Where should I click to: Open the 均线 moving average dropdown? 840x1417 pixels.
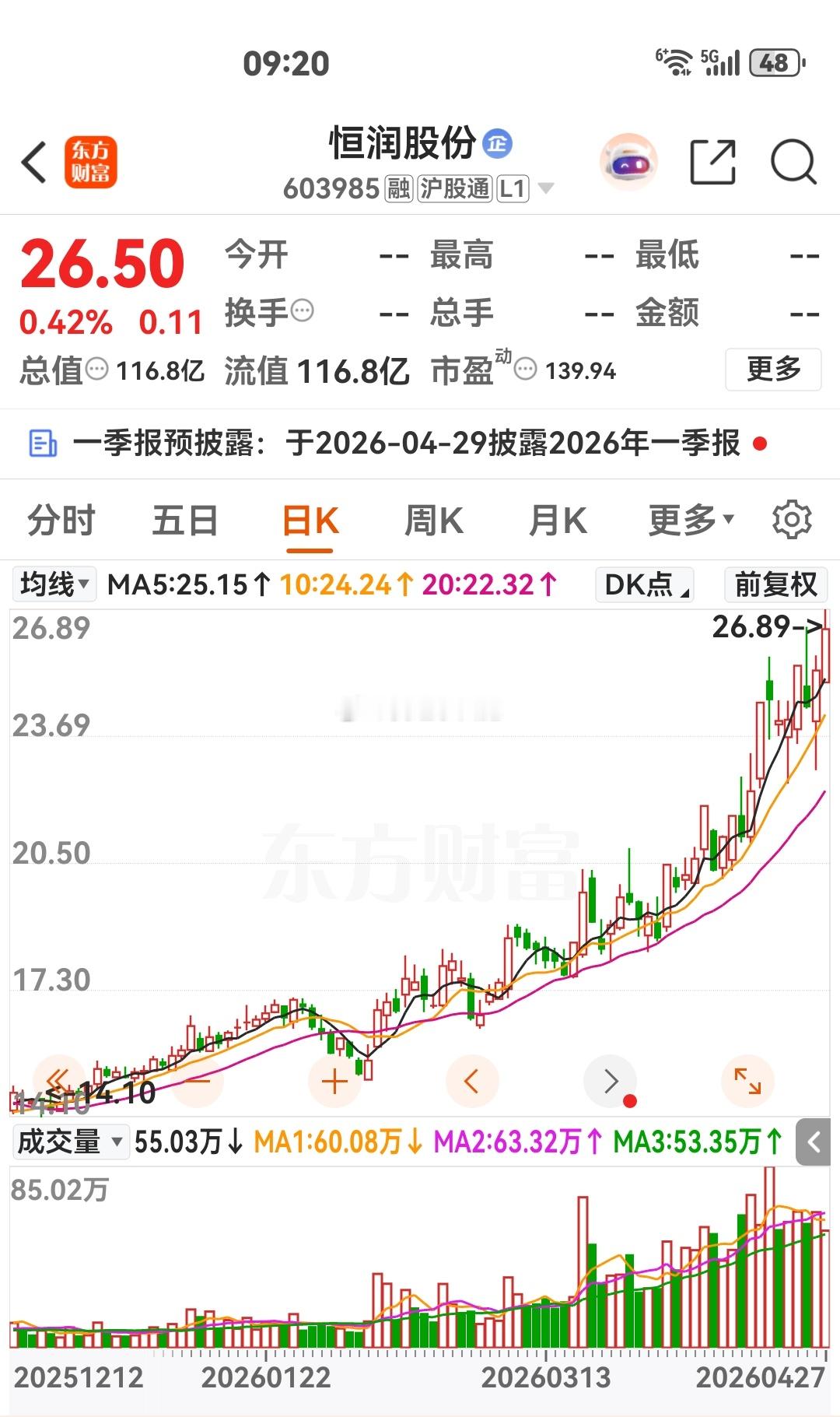(51, 584)
